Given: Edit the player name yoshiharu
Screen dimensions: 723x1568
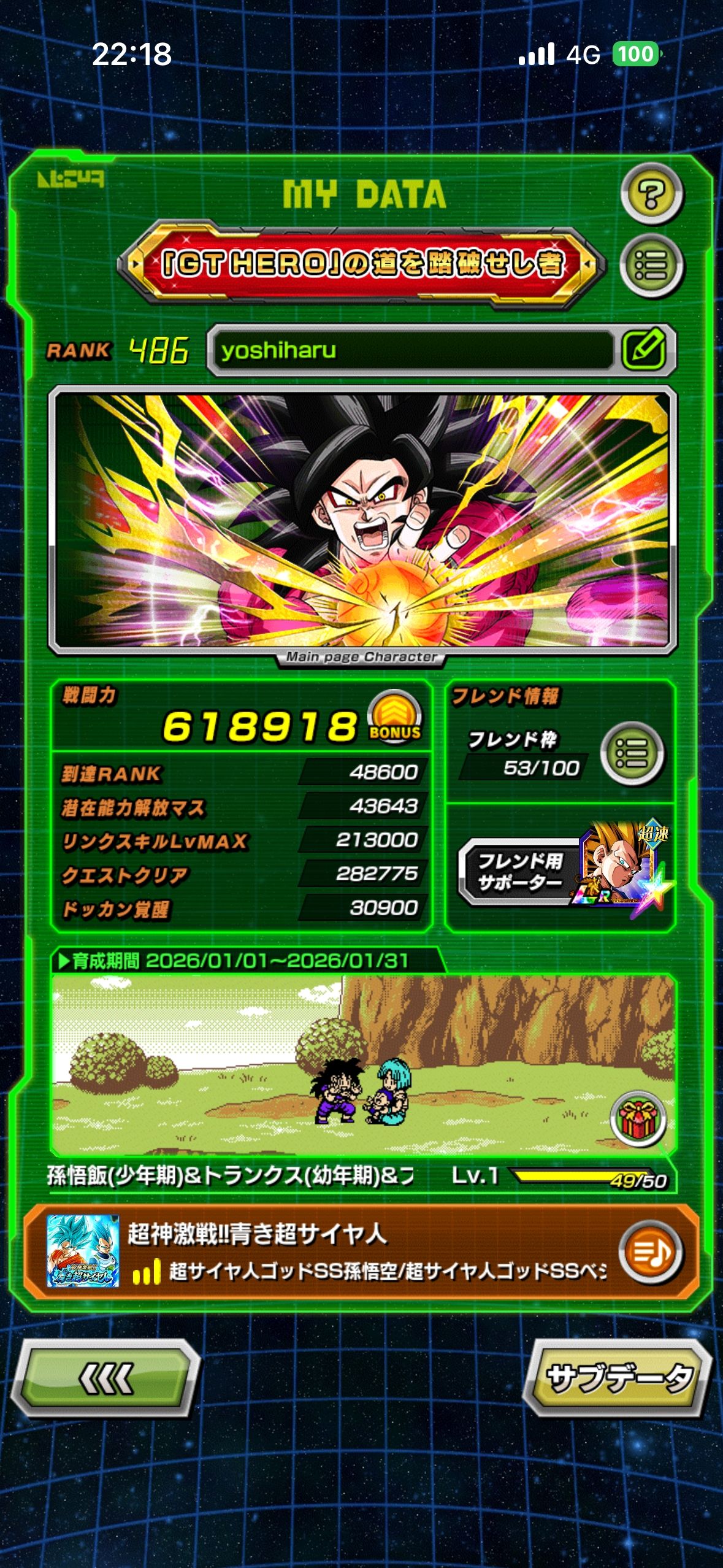Looking at the screenshot, I should [644, 350].
